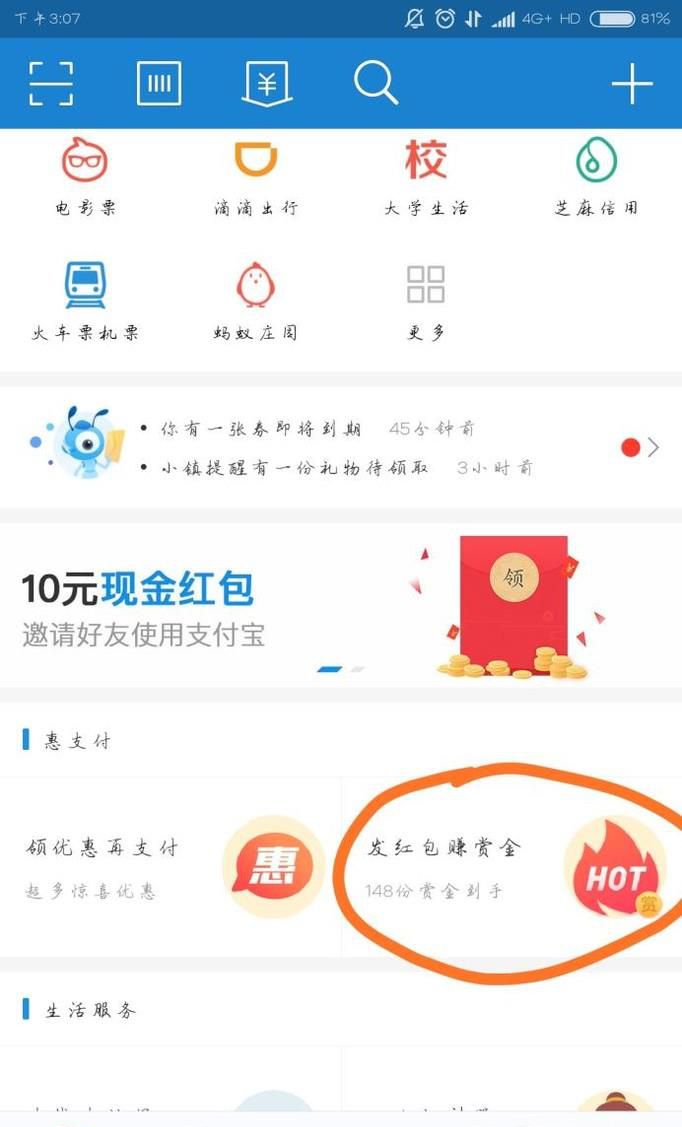Open 电影票 movie tickets
This screenshot has width=682, height=1127.
[x=85, y=177]
